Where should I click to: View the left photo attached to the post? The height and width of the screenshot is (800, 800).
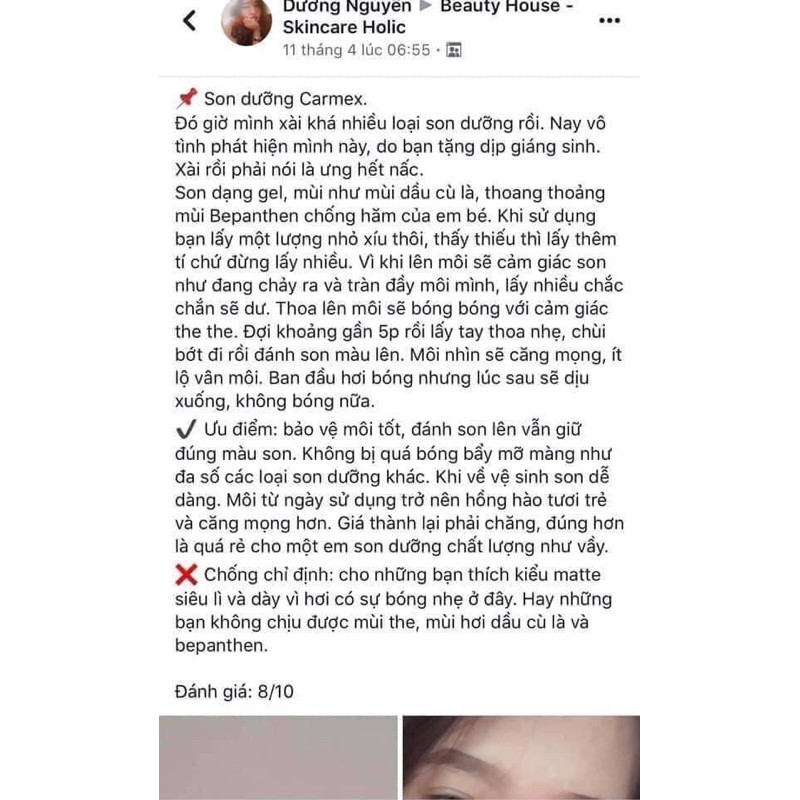tap(276, 758)
